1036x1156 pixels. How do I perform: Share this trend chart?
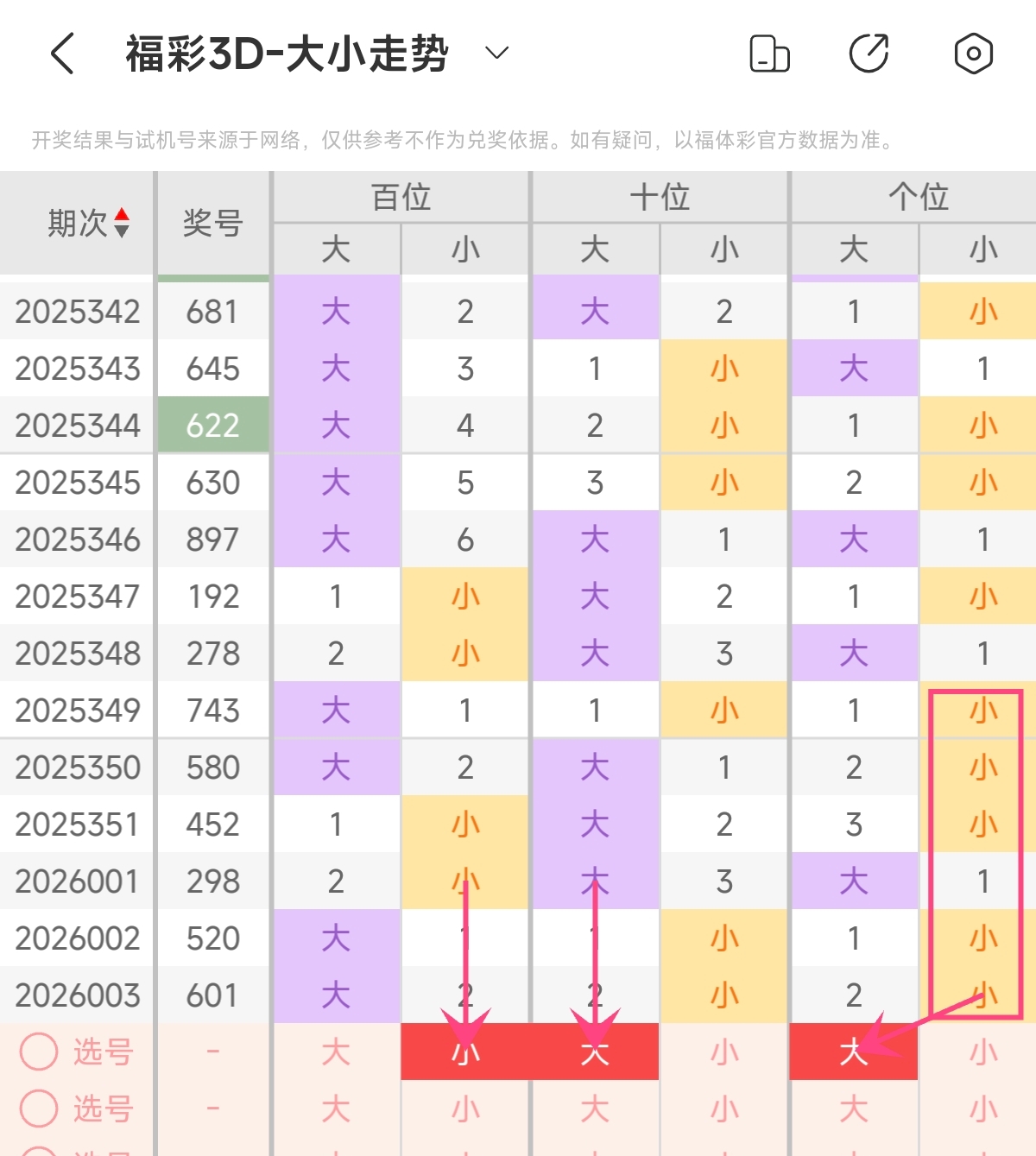(x=869, y=54)
